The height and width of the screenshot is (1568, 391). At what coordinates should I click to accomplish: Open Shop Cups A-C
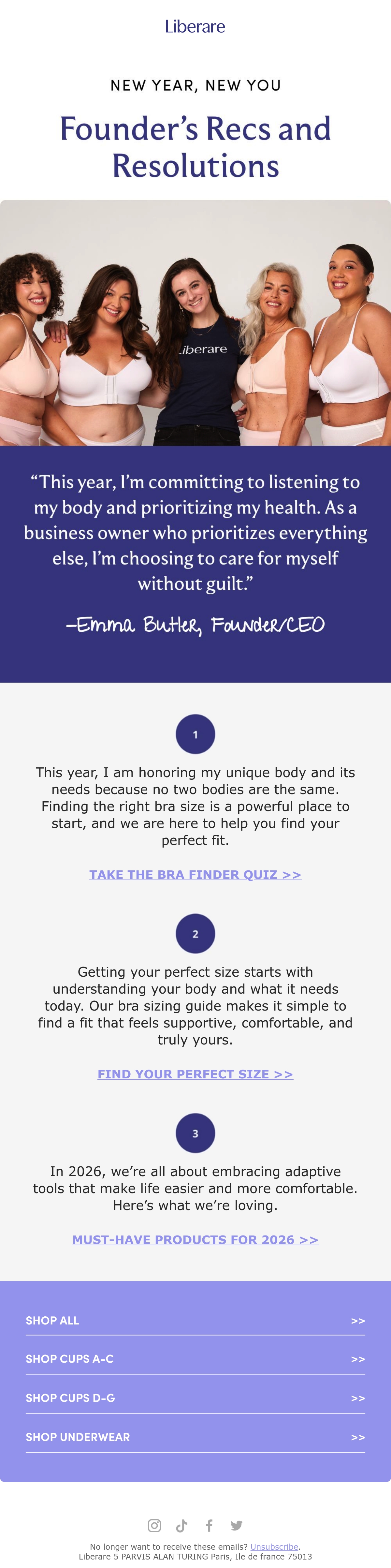click(195, 1359)
